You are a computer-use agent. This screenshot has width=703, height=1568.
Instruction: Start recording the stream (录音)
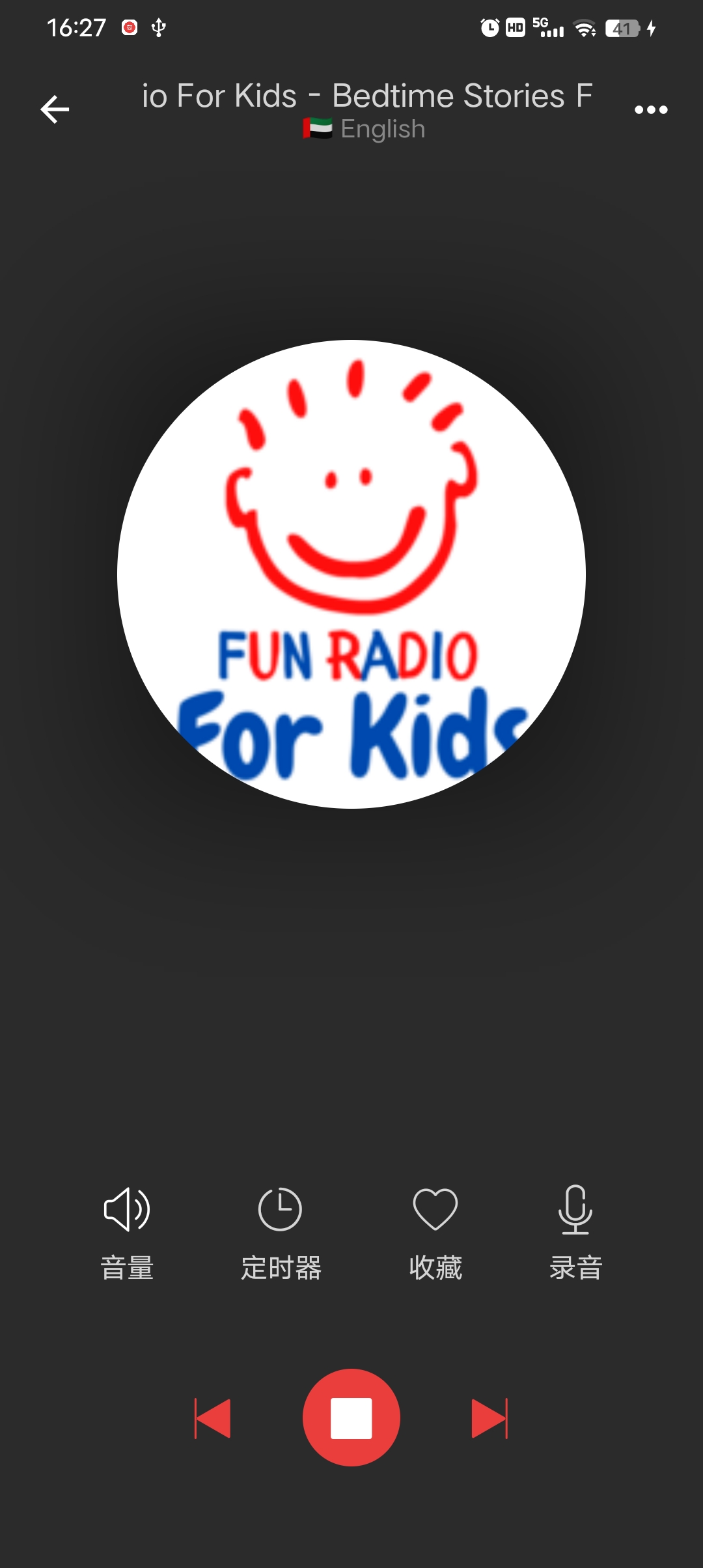point(576,1233)
